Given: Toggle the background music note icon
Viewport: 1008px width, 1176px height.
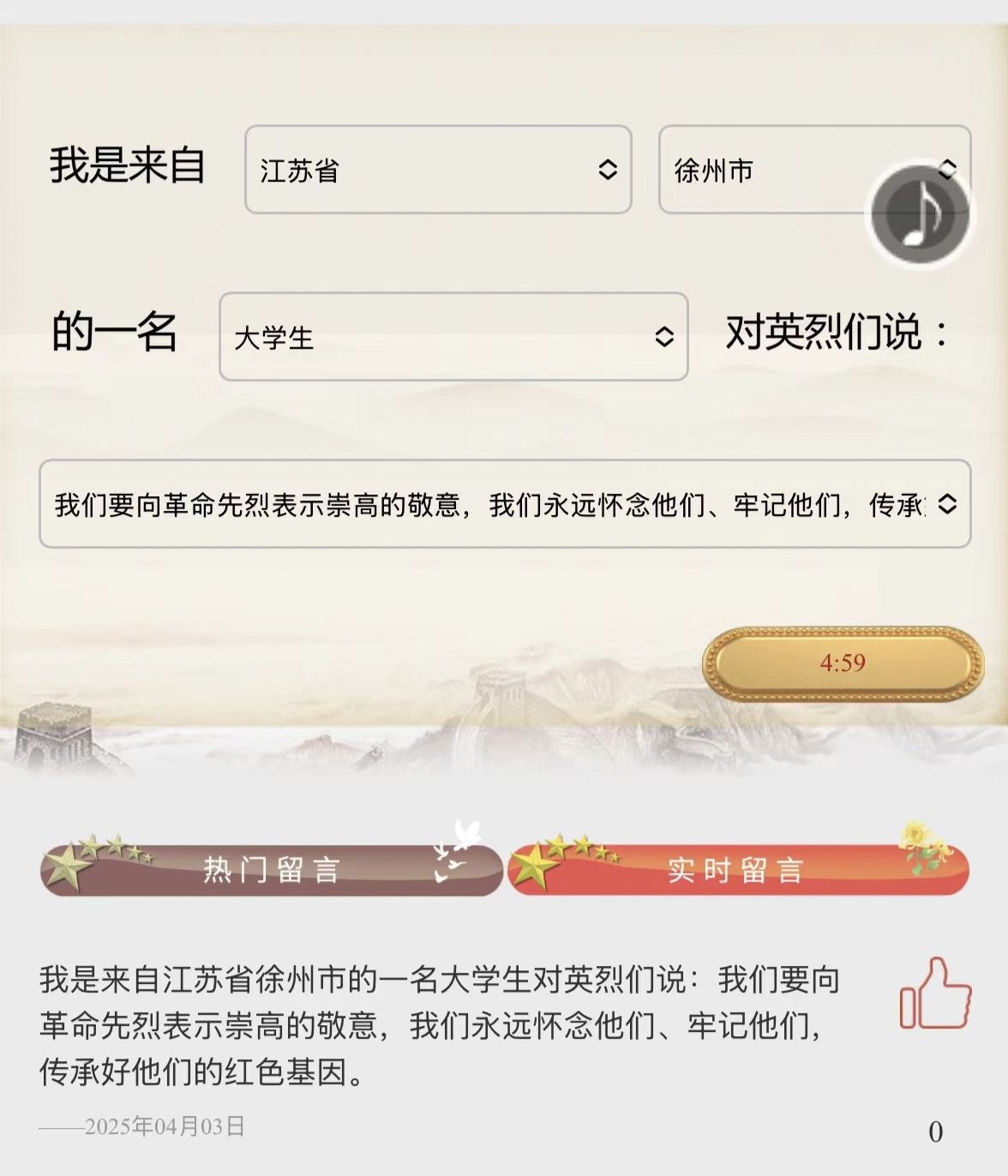Looking at the screenshot, I should point(920,214).
